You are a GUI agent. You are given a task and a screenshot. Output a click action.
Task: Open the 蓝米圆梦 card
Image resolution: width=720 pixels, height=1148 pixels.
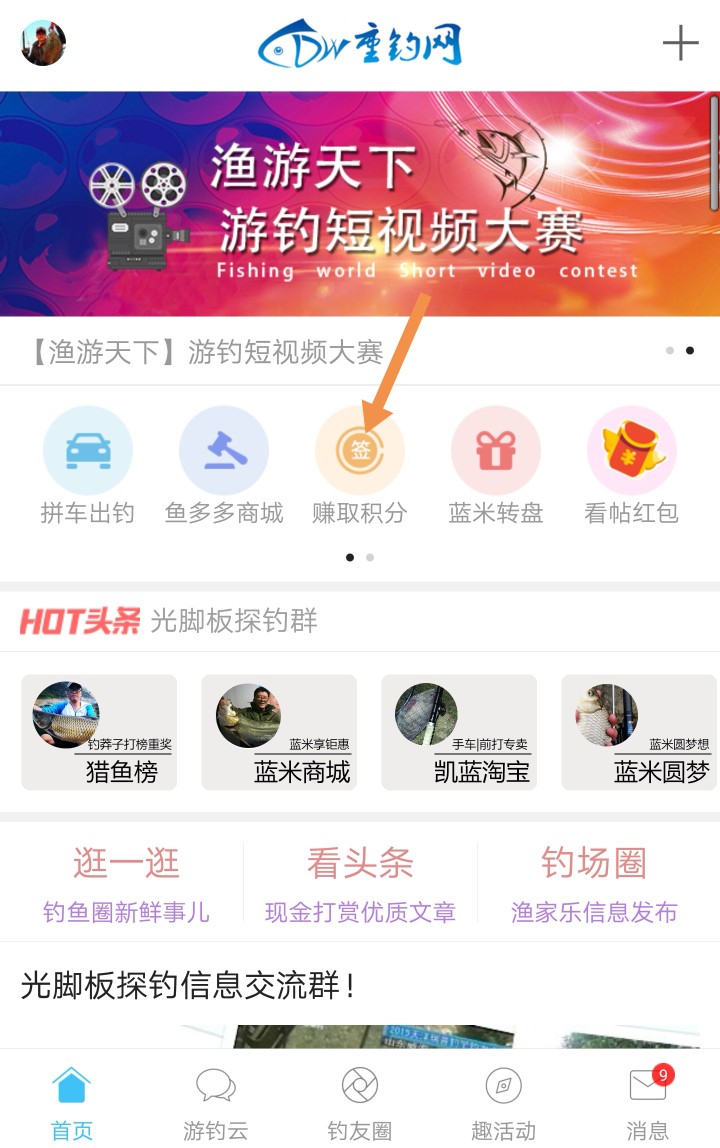coord(639,733)
